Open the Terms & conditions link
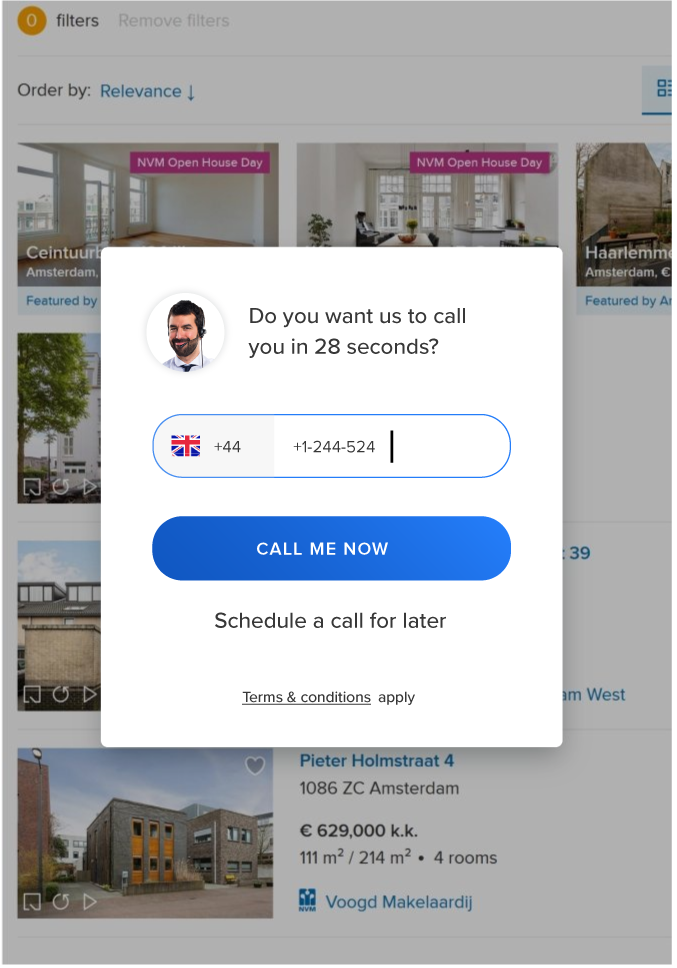The height and width of the screenshot is (968, 677). pyautogui.click(x=306, y=697)
